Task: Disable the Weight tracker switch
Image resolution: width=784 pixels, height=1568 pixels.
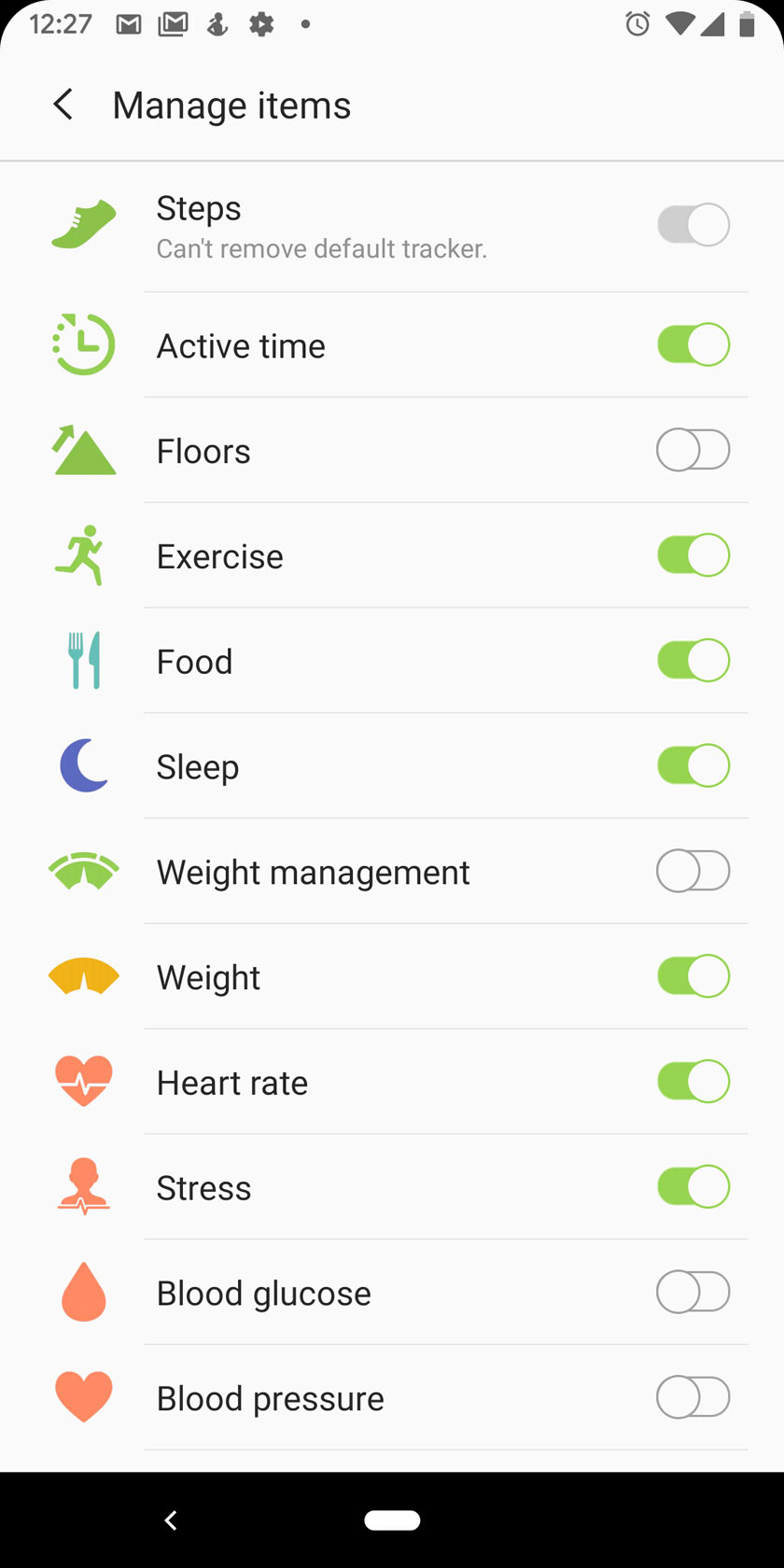Action: tap(693, 976)
